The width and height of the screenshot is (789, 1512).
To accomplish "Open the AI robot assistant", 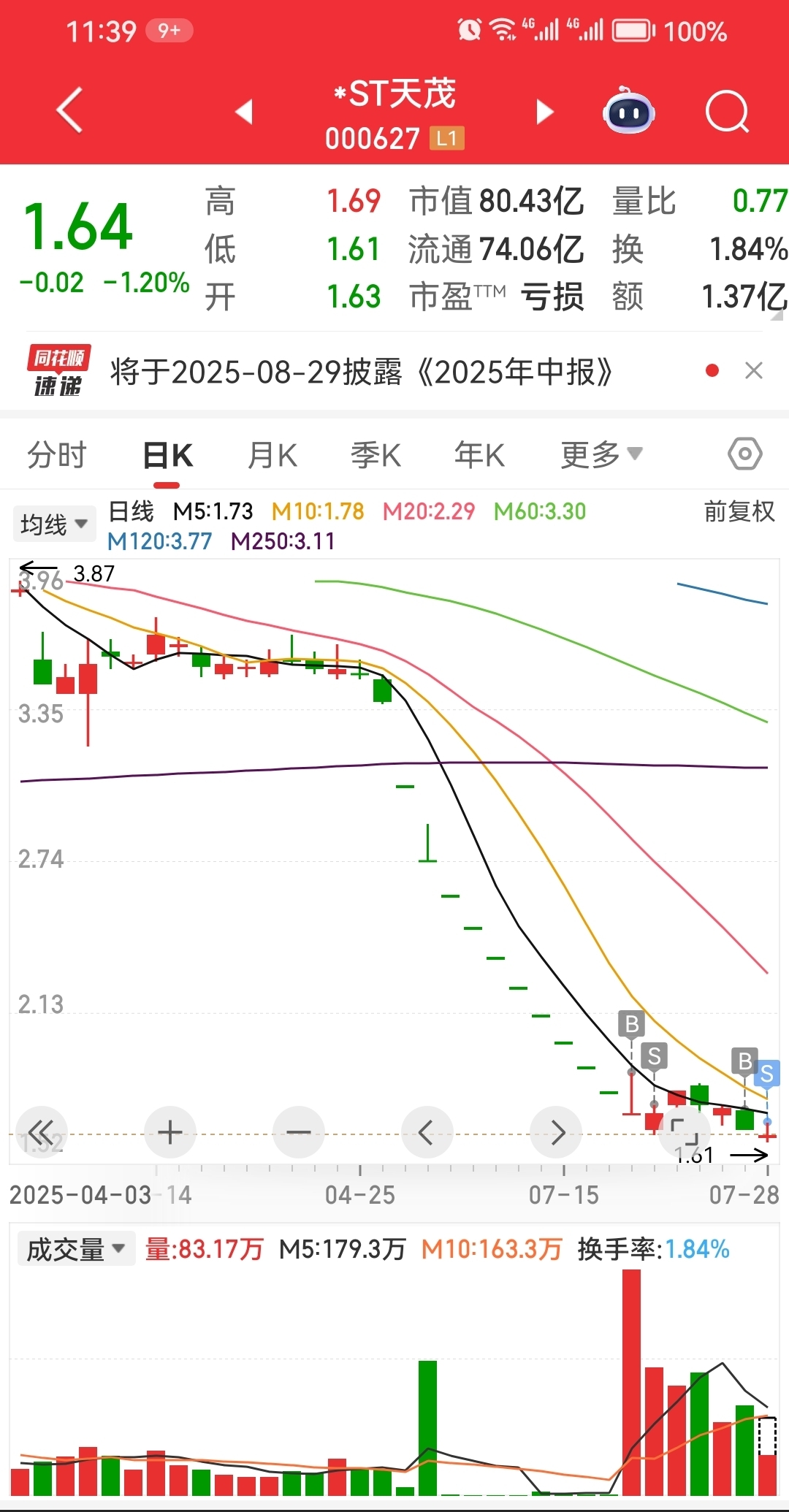I will [x=628, y=111].
